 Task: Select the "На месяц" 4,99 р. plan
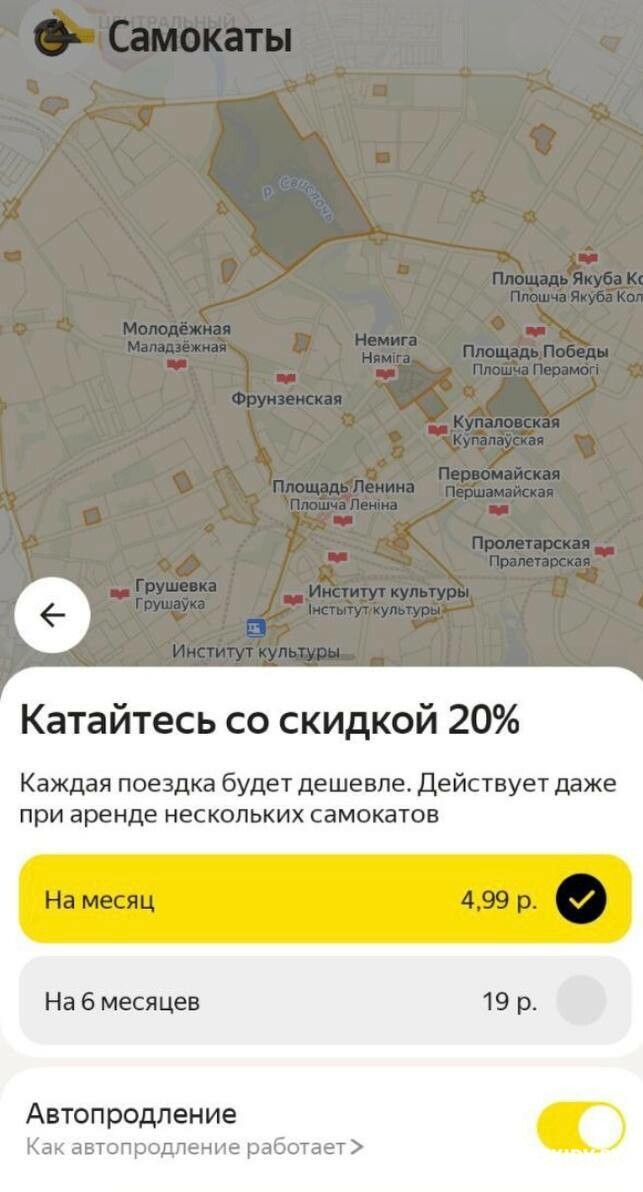[x=325, y=899]
